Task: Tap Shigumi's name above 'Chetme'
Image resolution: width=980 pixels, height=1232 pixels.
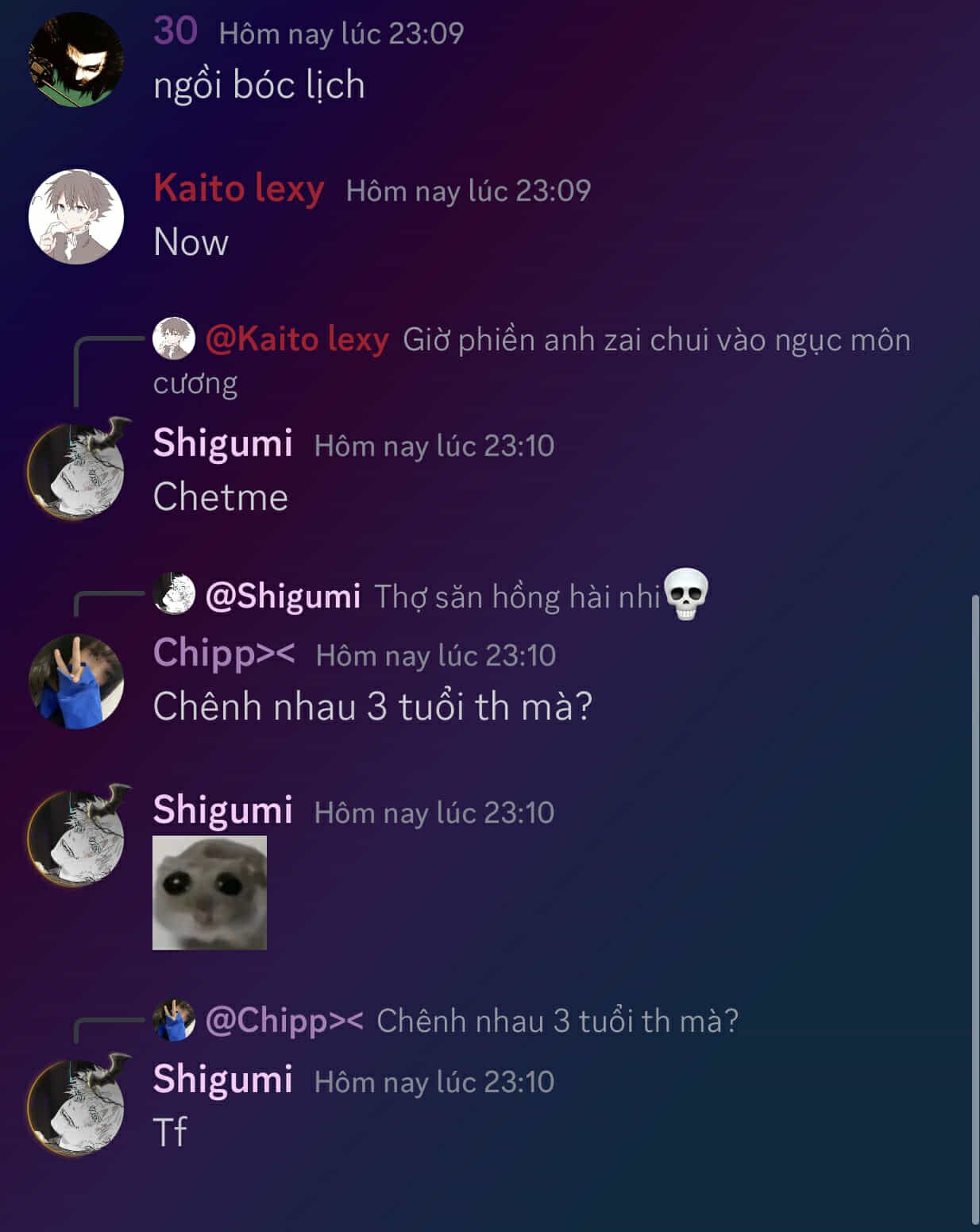Action: click(x=222, y=443)
